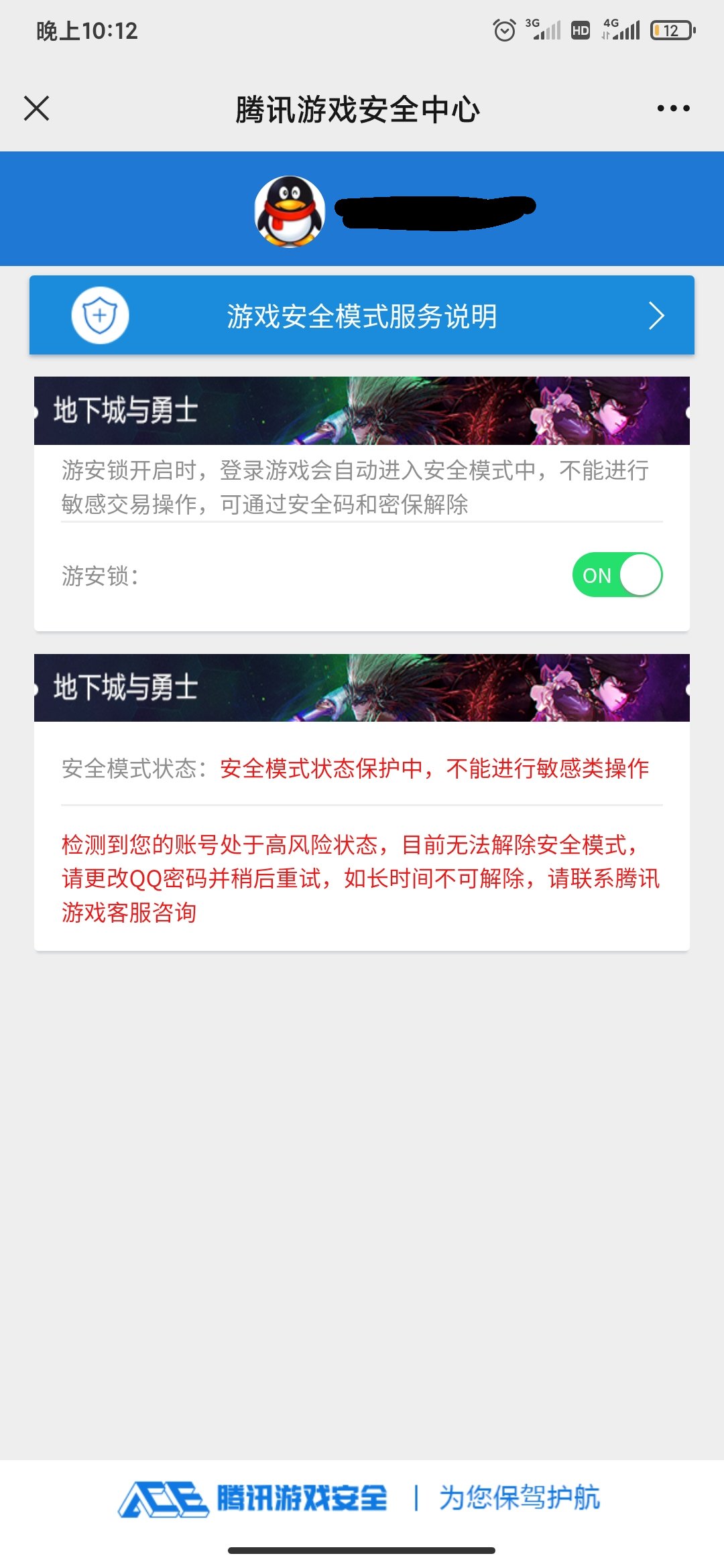Tap the QQ penguin avatar

(x=288, y=208)
